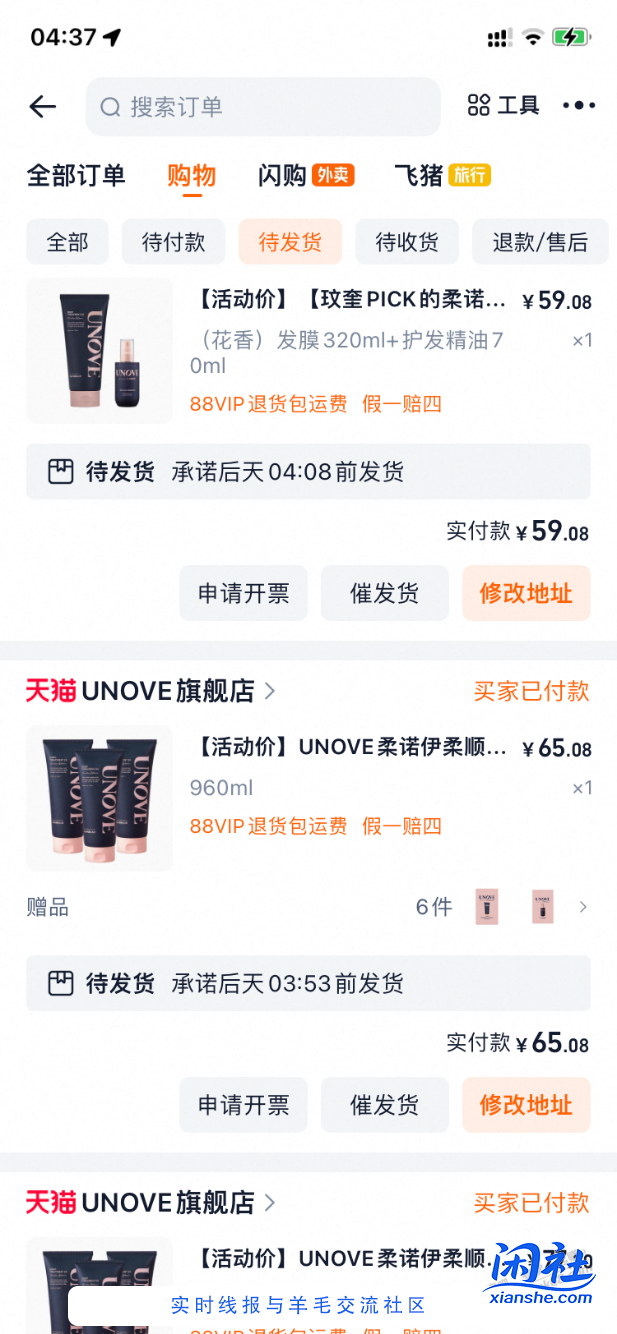Select the 待付款 filter chip
The image size is (617, 1334).
tap(173, 242)
